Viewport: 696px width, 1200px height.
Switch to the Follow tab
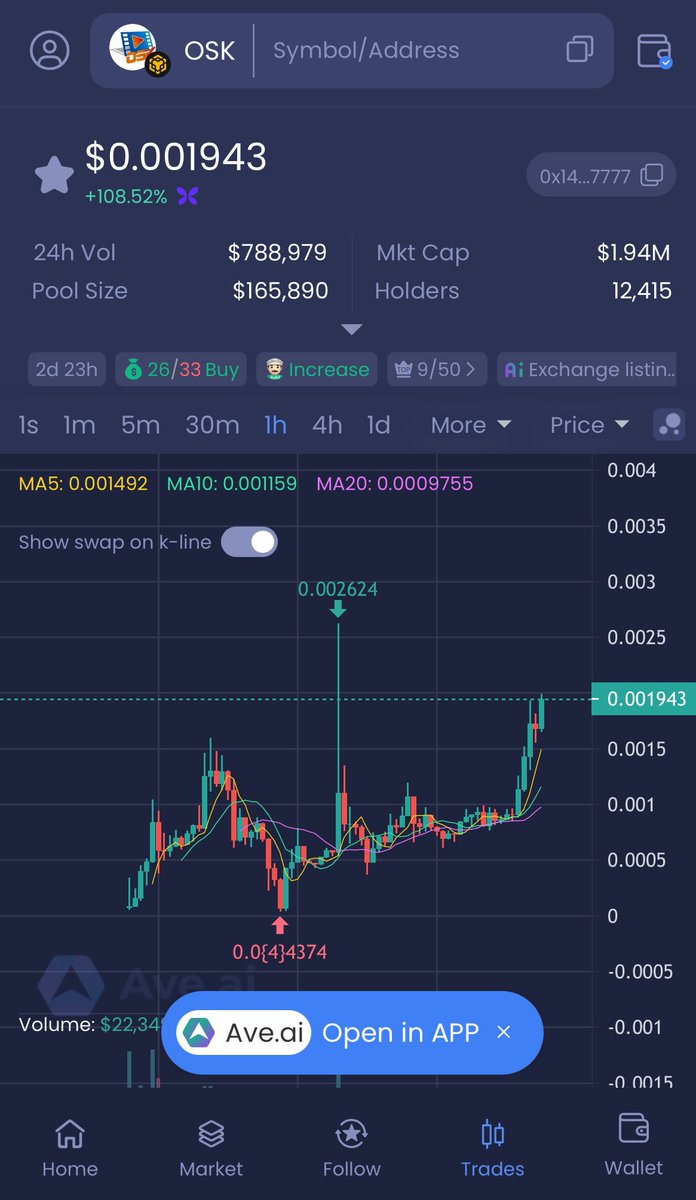(x=351, y=1148)
